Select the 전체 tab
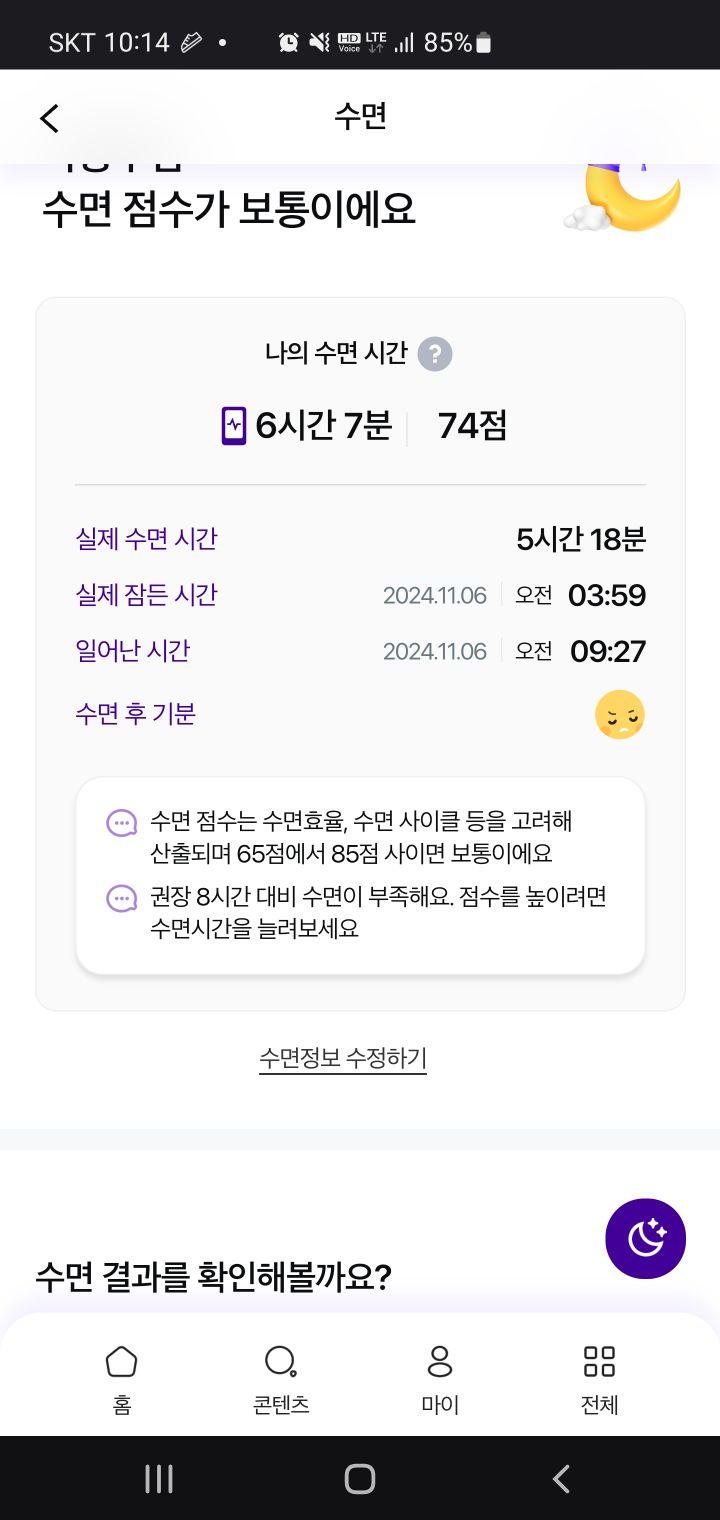Image resolution: width=720 pixels, height=1520 pixels. click(599, 1378)
